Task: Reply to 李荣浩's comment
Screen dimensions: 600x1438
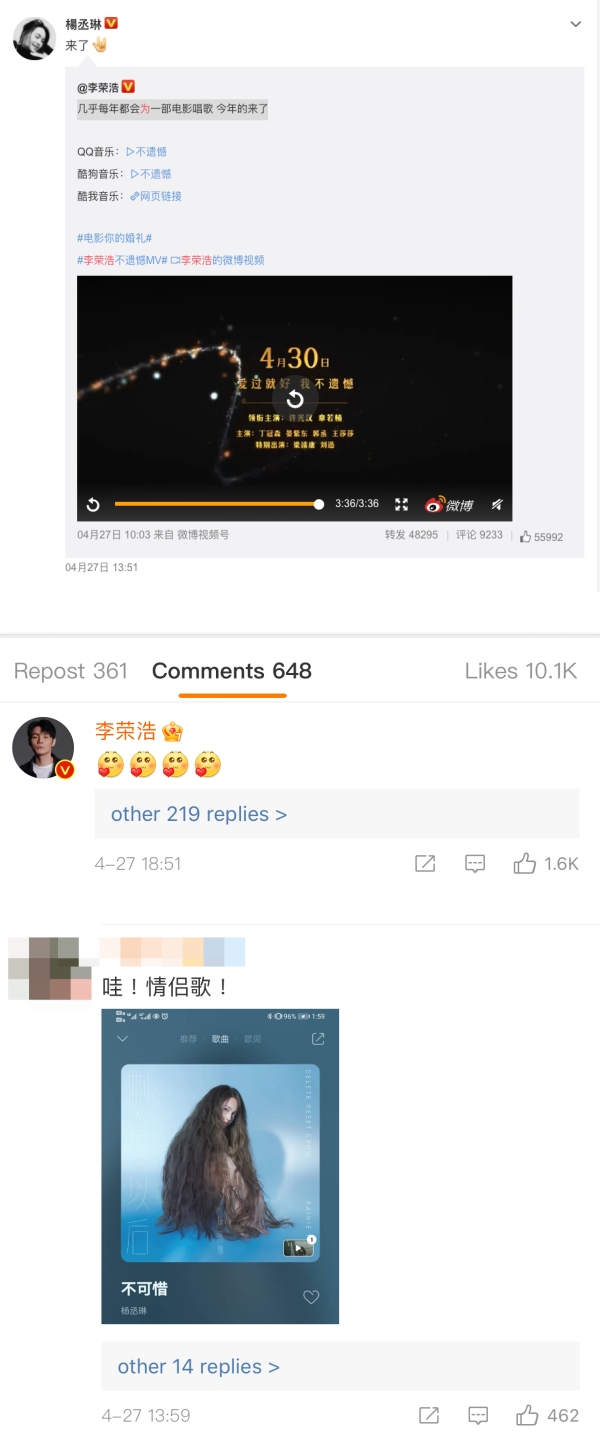Action: (475, 864)
